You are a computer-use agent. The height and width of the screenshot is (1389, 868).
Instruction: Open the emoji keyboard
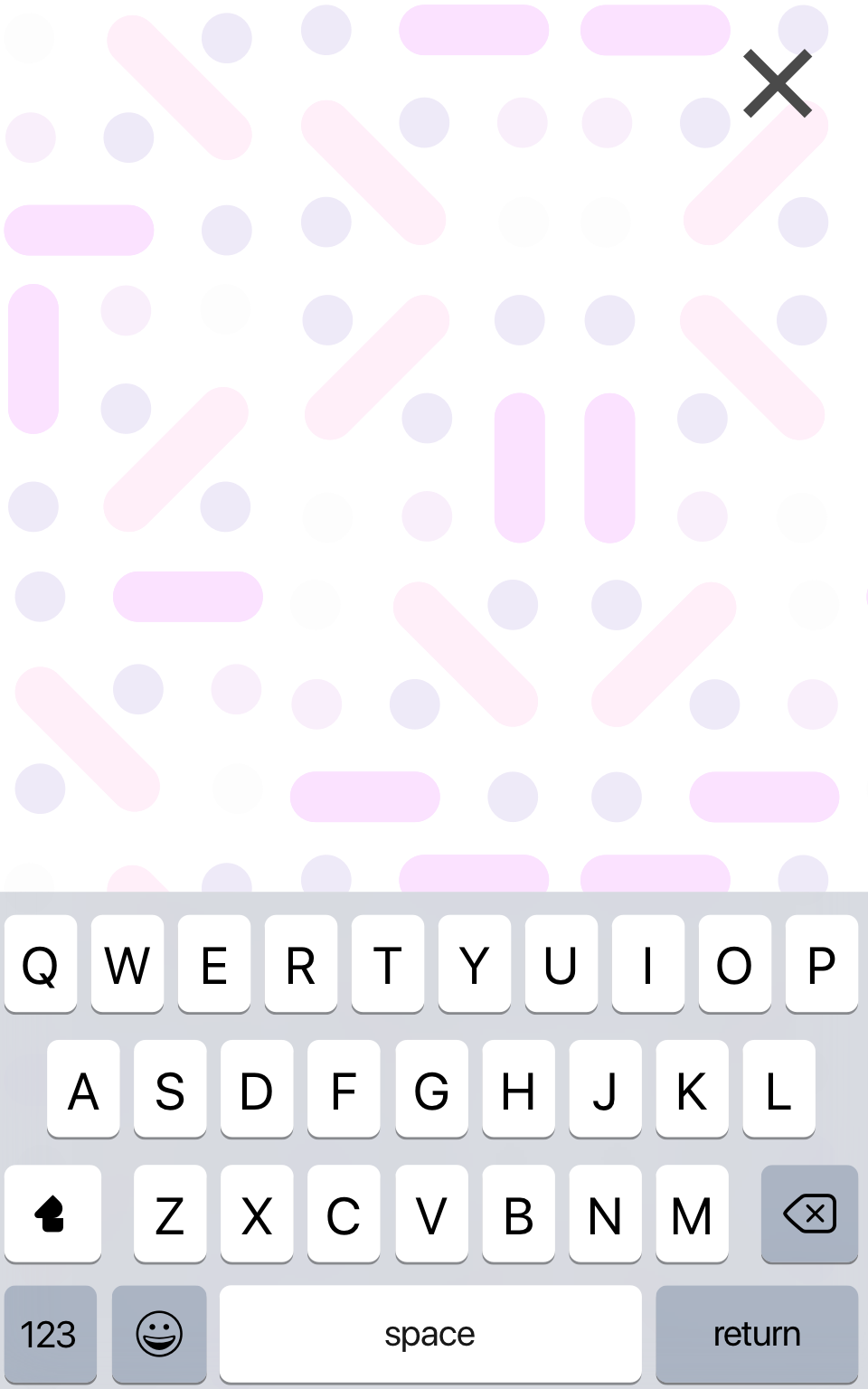[159, 1334]
